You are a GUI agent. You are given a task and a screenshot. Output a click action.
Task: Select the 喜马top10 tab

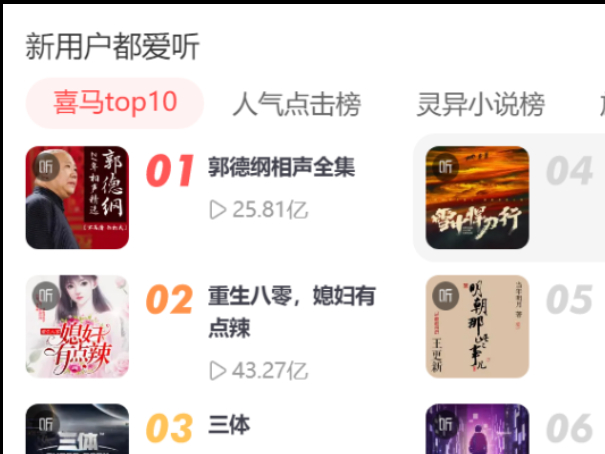(x=115, y=103)
